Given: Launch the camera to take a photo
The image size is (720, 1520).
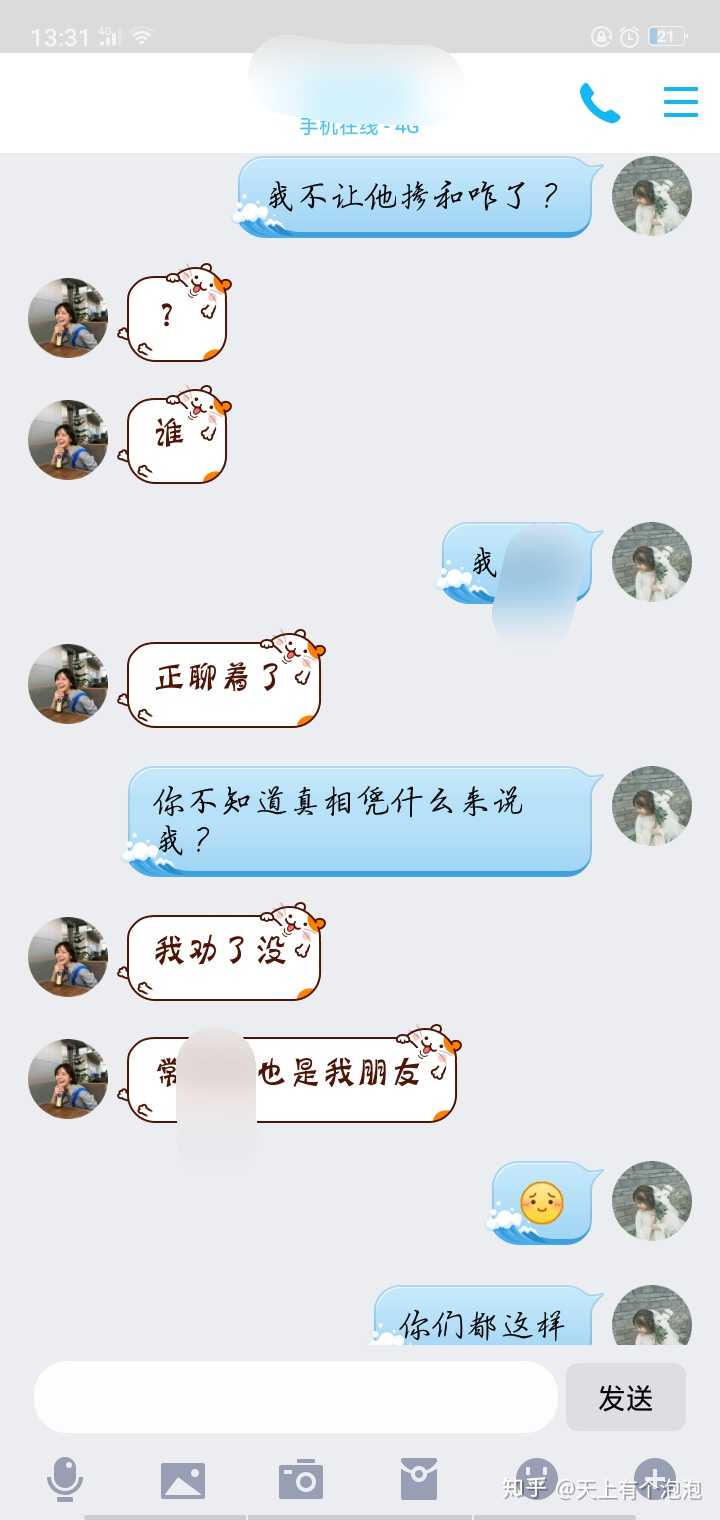Looking at the screenshot, I should (300, 1479).
